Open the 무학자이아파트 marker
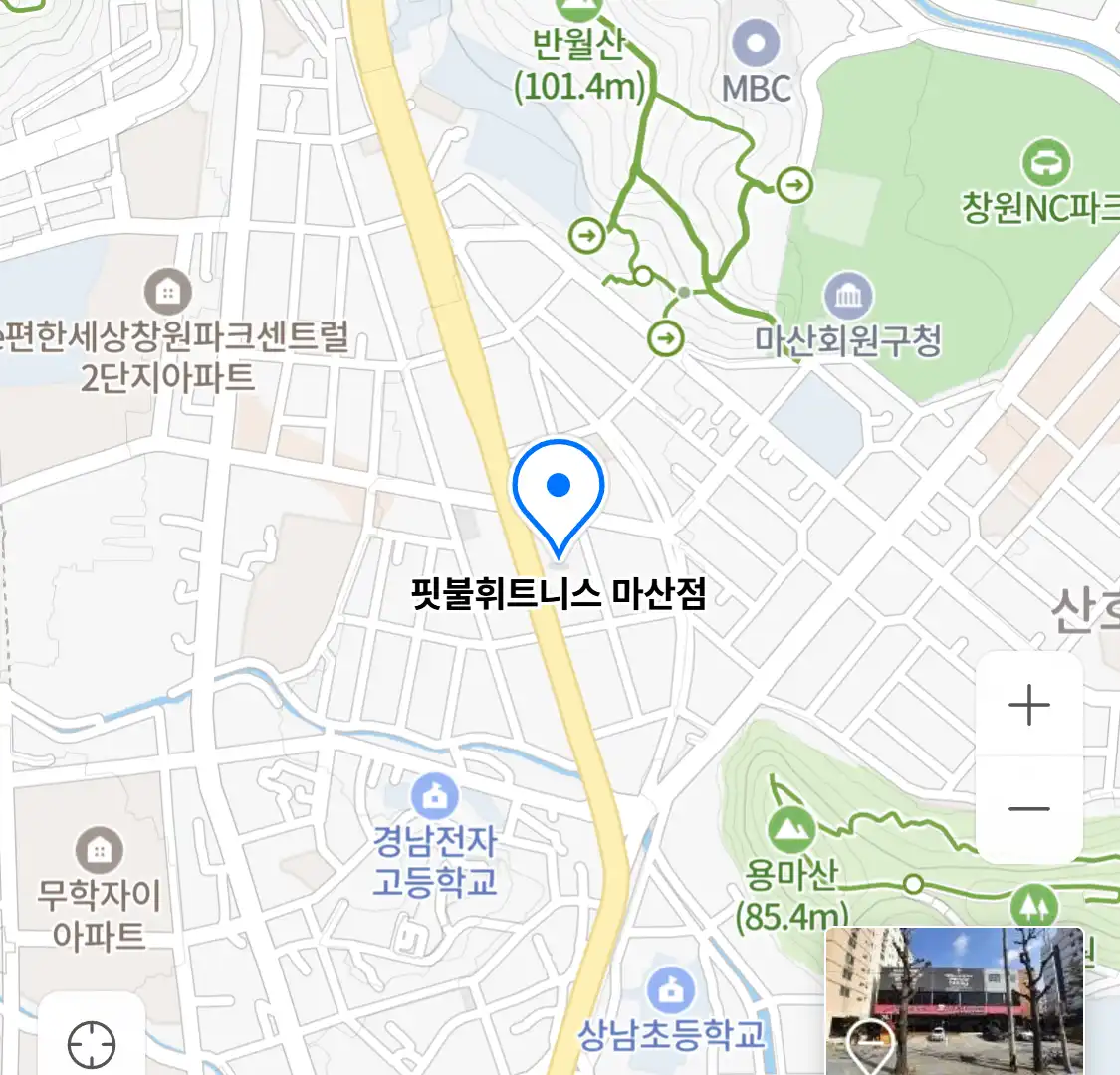The image size is (1120, 1075). (99, 850)
